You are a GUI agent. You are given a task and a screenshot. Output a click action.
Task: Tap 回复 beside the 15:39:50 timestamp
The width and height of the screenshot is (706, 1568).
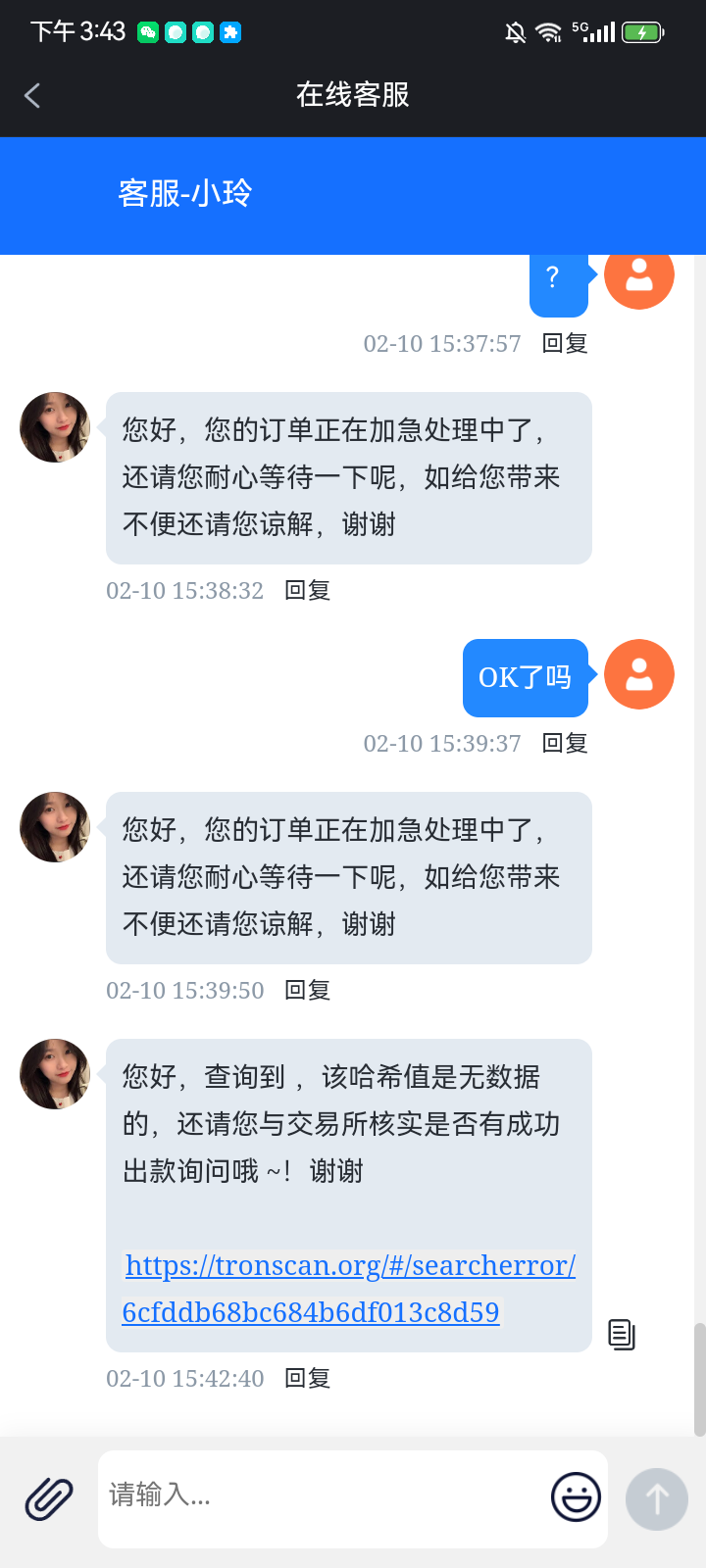[307, 990]
